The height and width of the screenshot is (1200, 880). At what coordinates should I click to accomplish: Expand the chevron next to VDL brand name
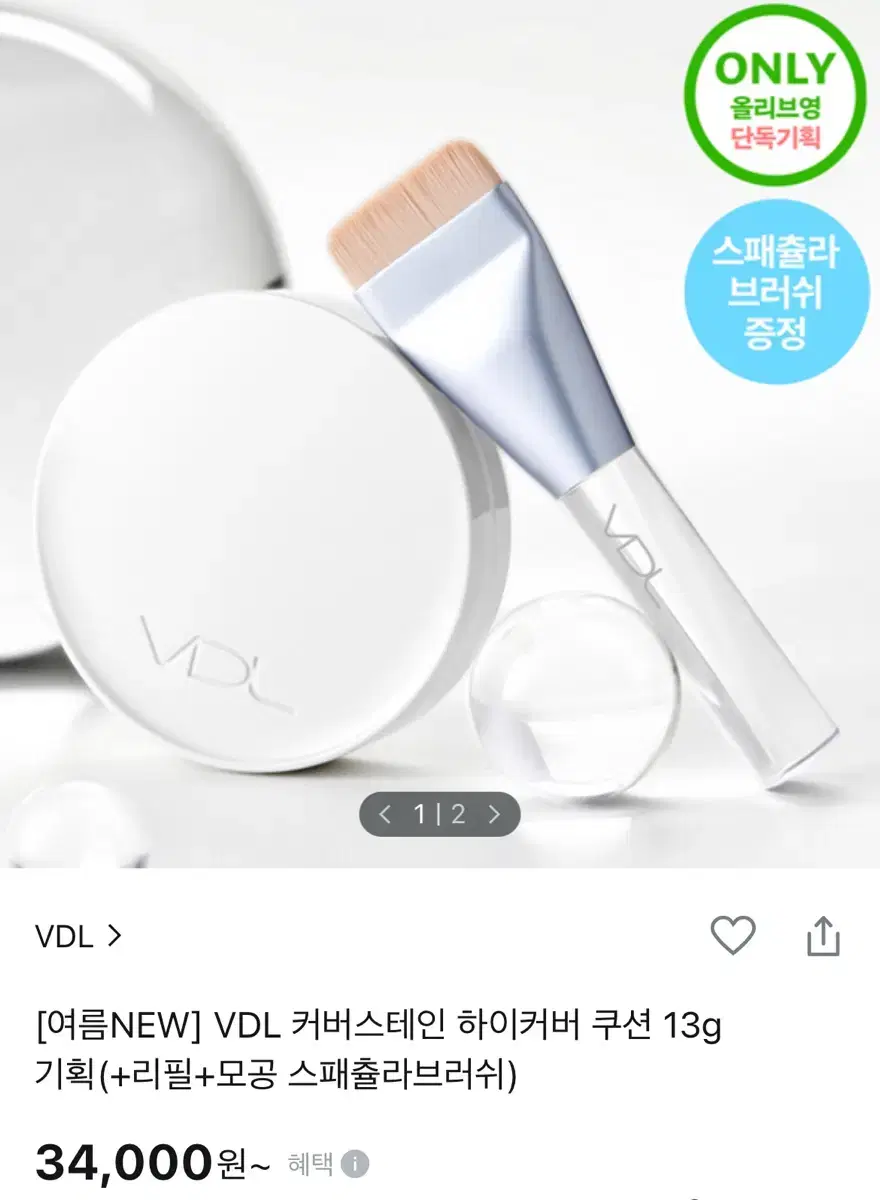tap(113, 934)
